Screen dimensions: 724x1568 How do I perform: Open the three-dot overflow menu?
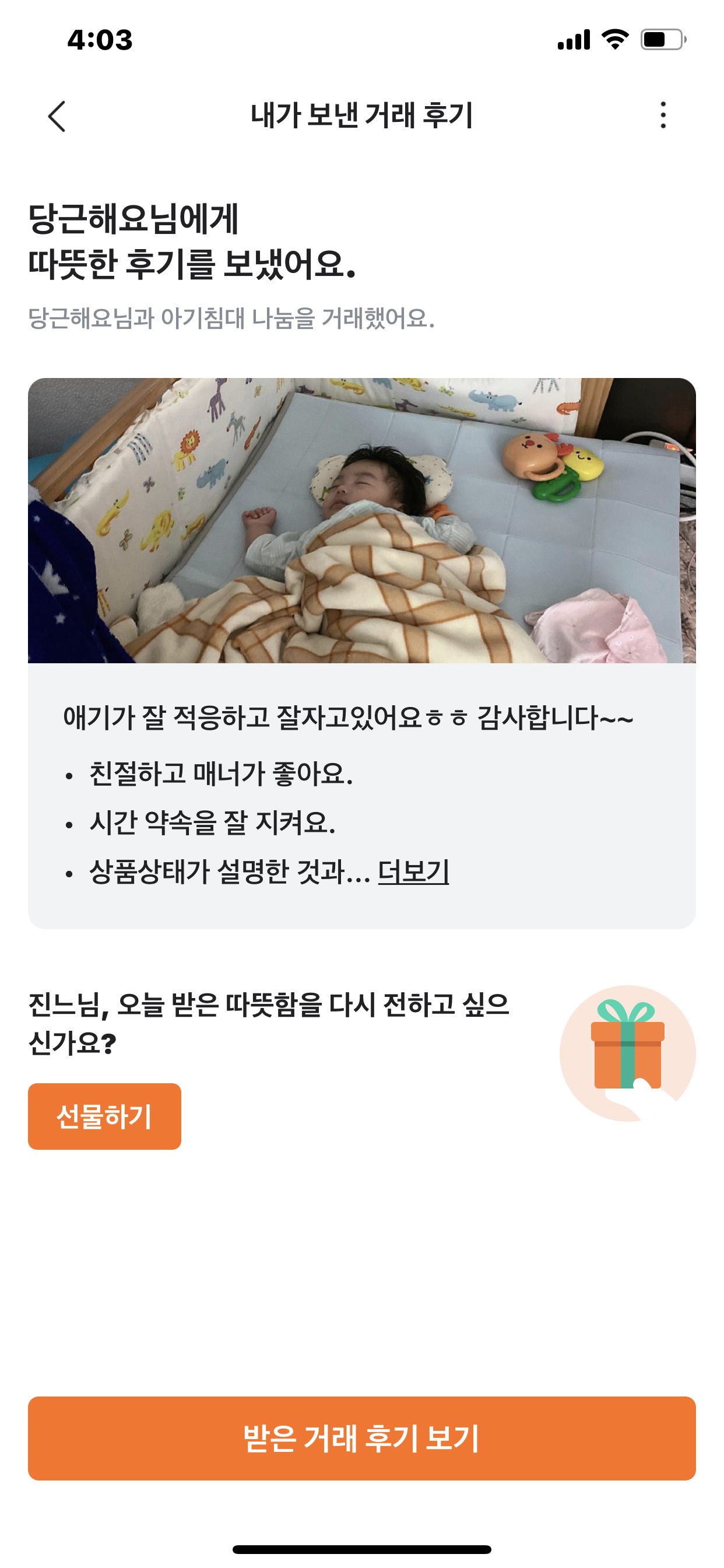coord(663,115)
